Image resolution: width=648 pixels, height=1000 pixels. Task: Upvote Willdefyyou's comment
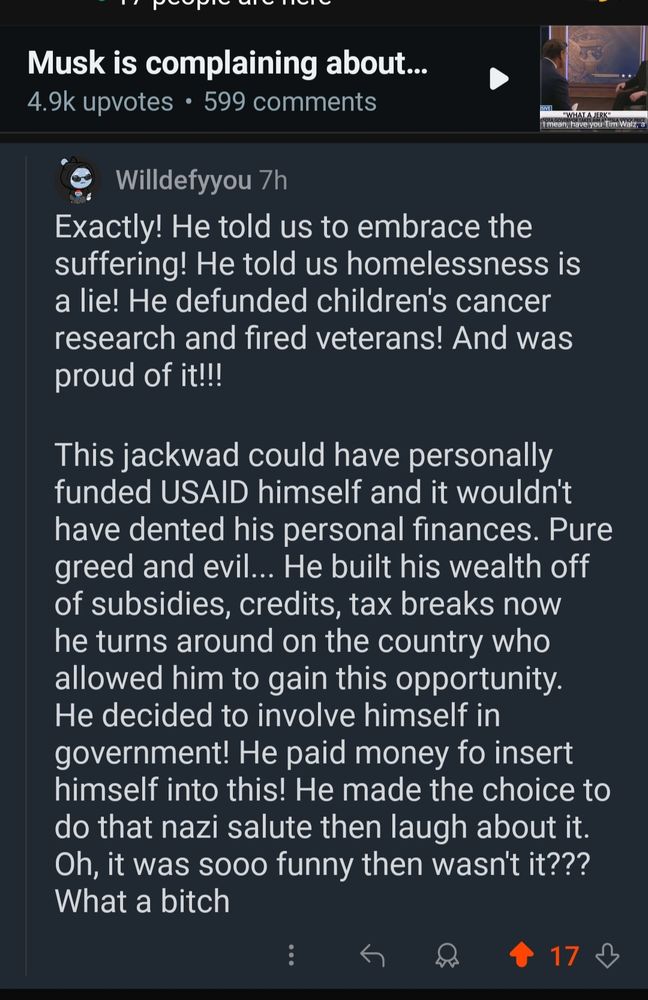point(521,956)
